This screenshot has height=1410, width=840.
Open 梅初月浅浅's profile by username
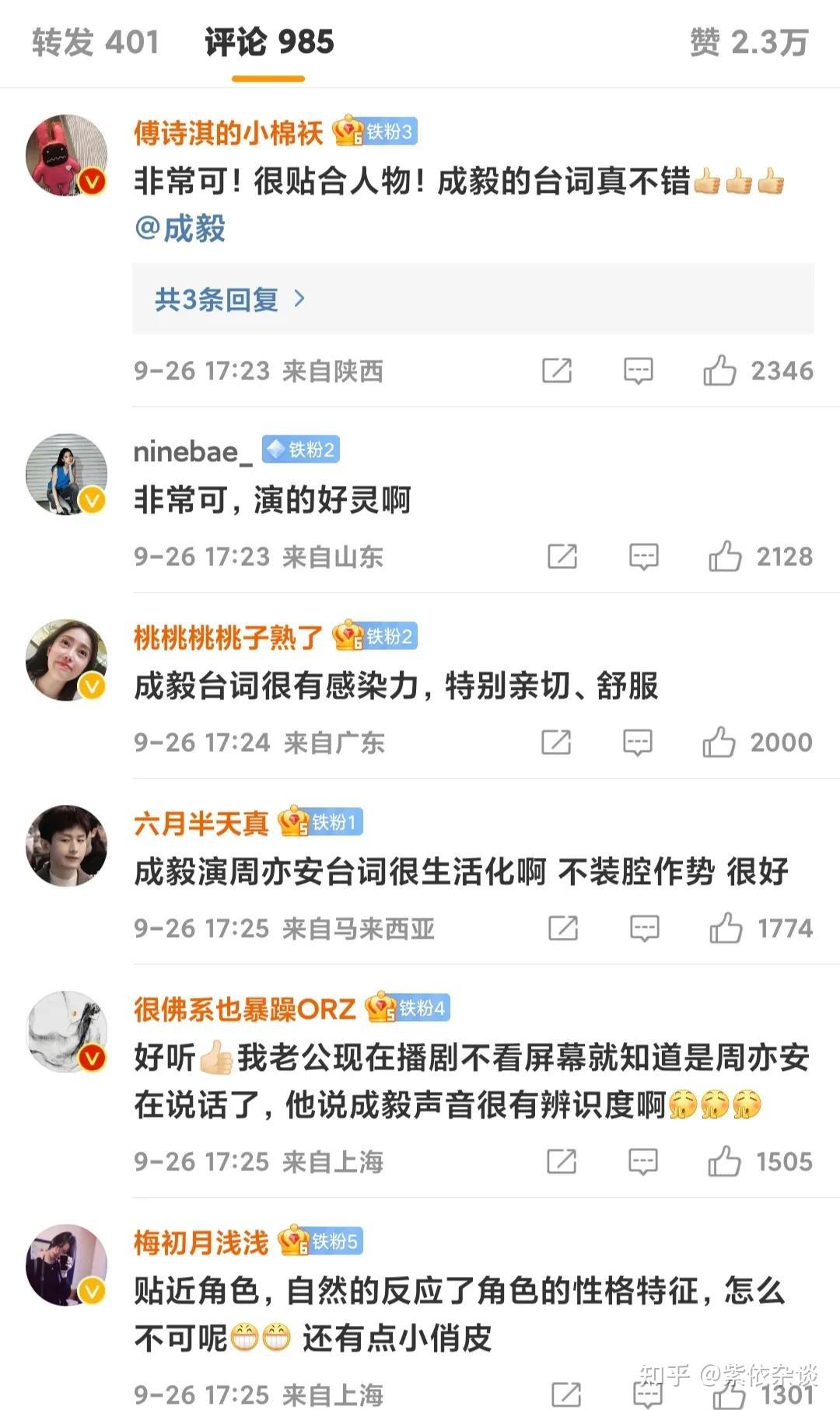click(x=201, y=1242)
